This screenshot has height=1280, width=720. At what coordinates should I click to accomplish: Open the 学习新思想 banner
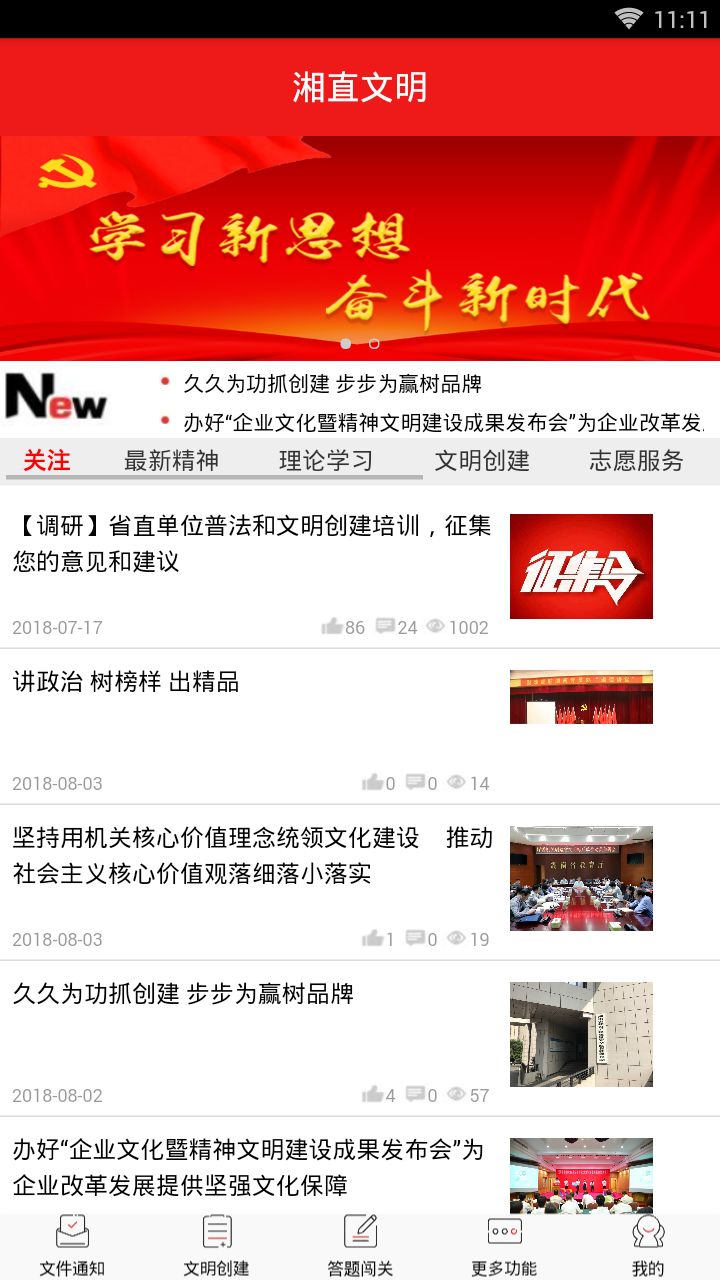(x=360, y=250)
